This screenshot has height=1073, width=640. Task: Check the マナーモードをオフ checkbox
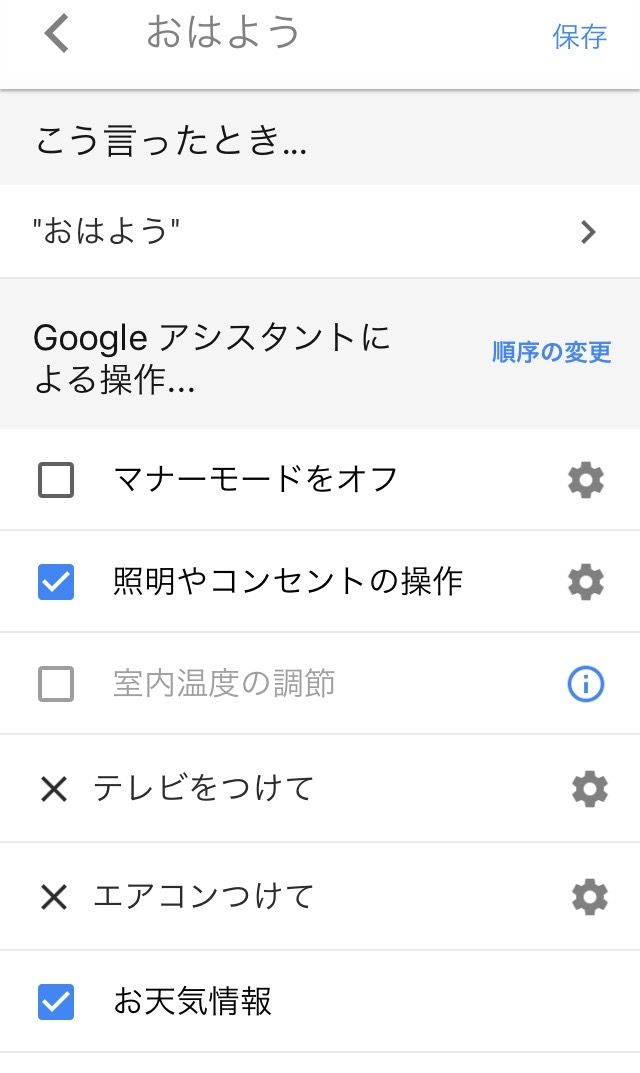click(56, 480)
